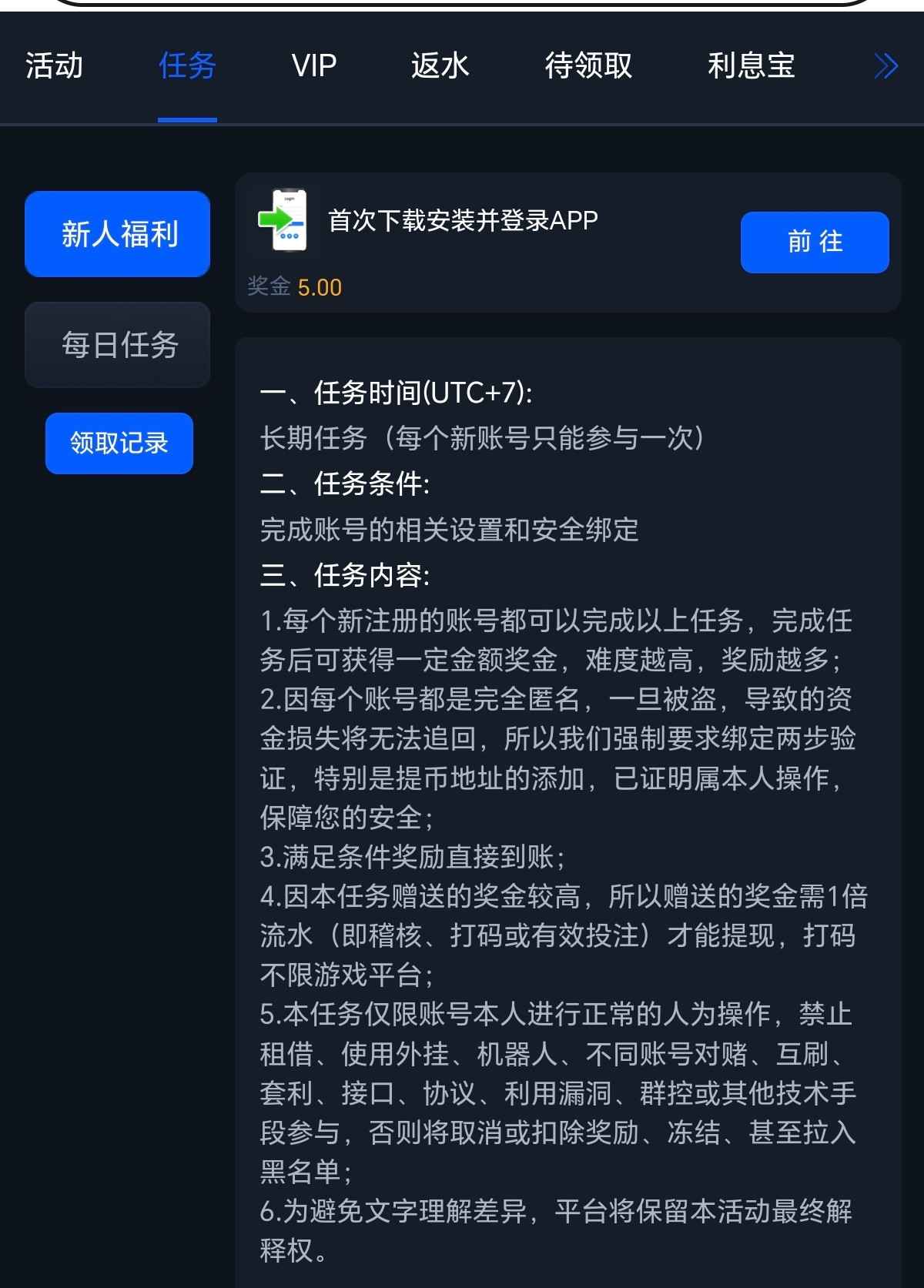Viewport: 924px width, 1288px height.
Task: Go to the 利息宝 tab
Action: (751, 66)
